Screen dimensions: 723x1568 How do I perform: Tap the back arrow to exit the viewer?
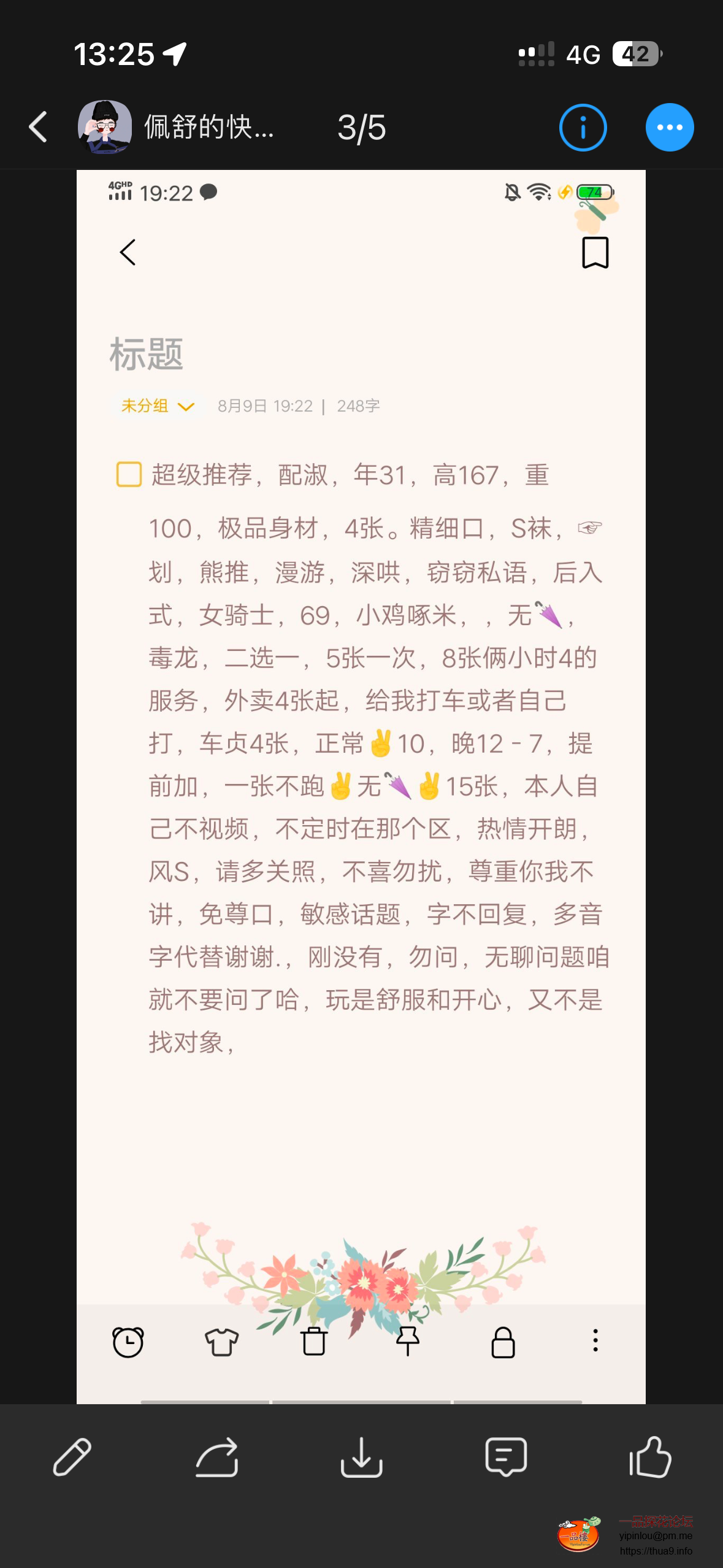(38, 127)
